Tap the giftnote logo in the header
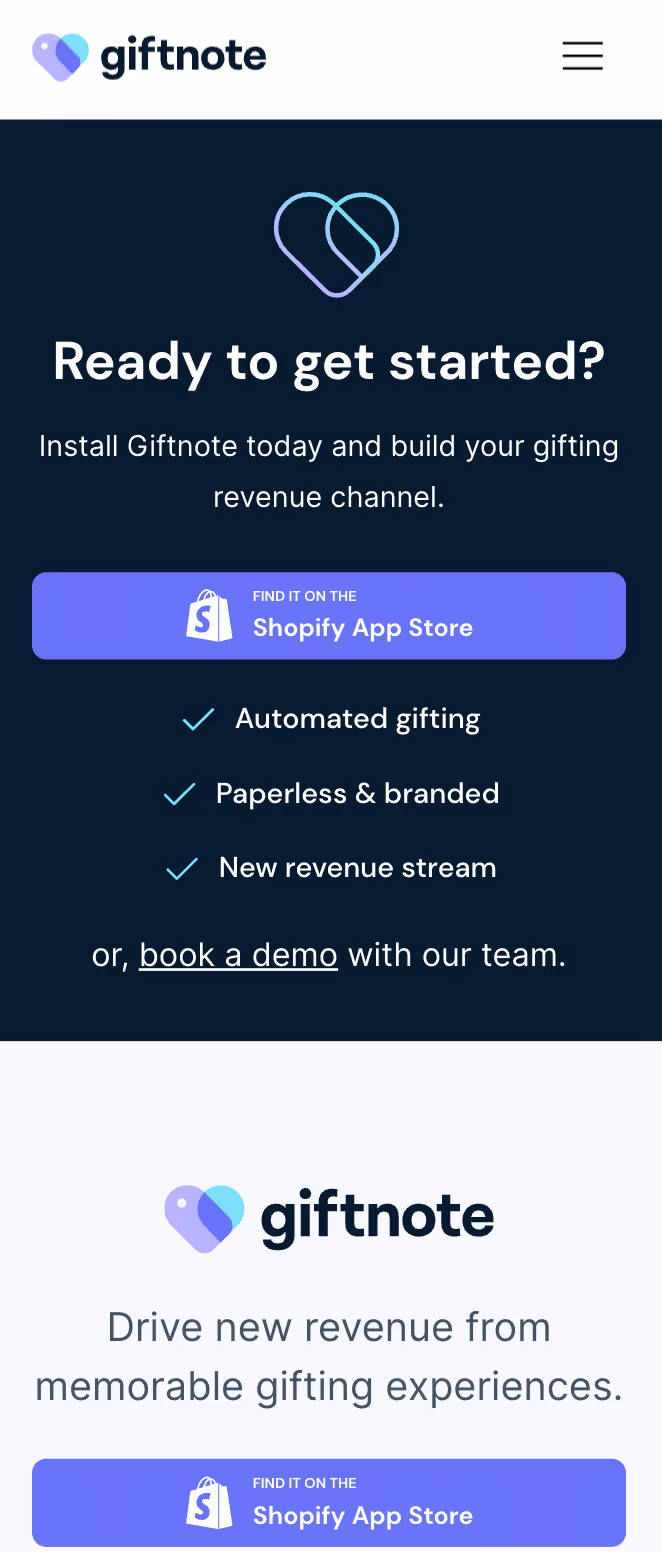 [x=149, y=56]
